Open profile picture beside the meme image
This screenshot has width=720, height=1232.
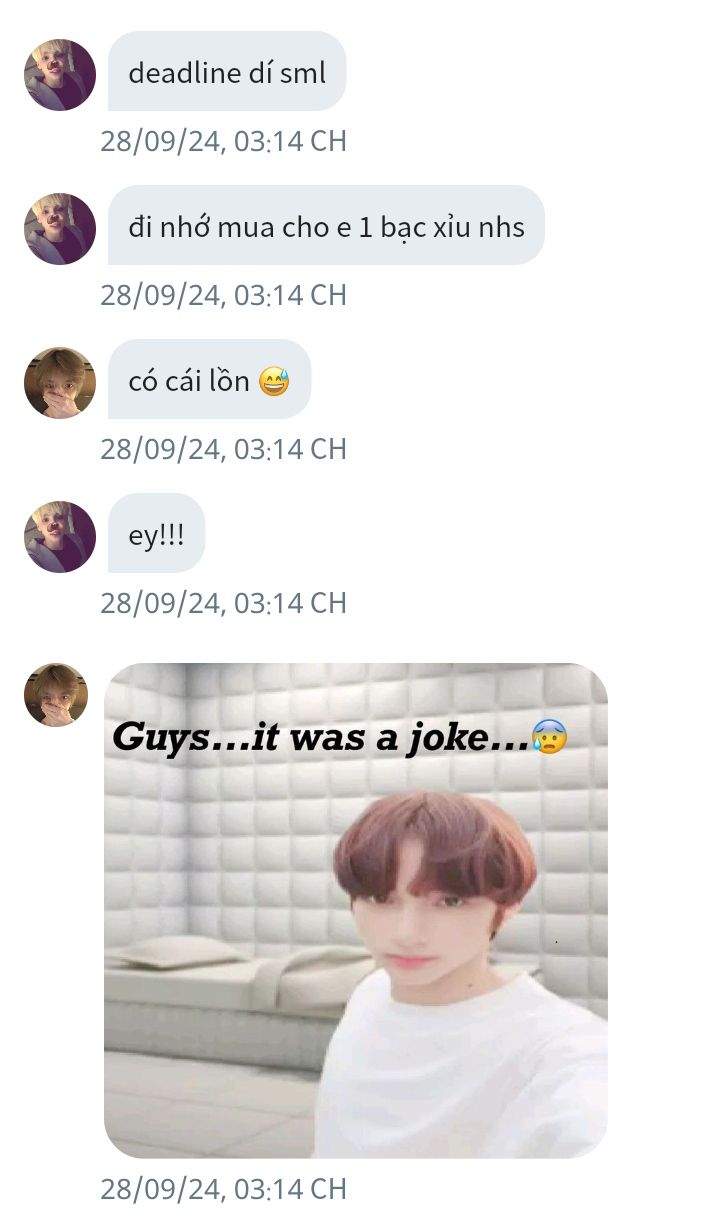coord(56,695)
